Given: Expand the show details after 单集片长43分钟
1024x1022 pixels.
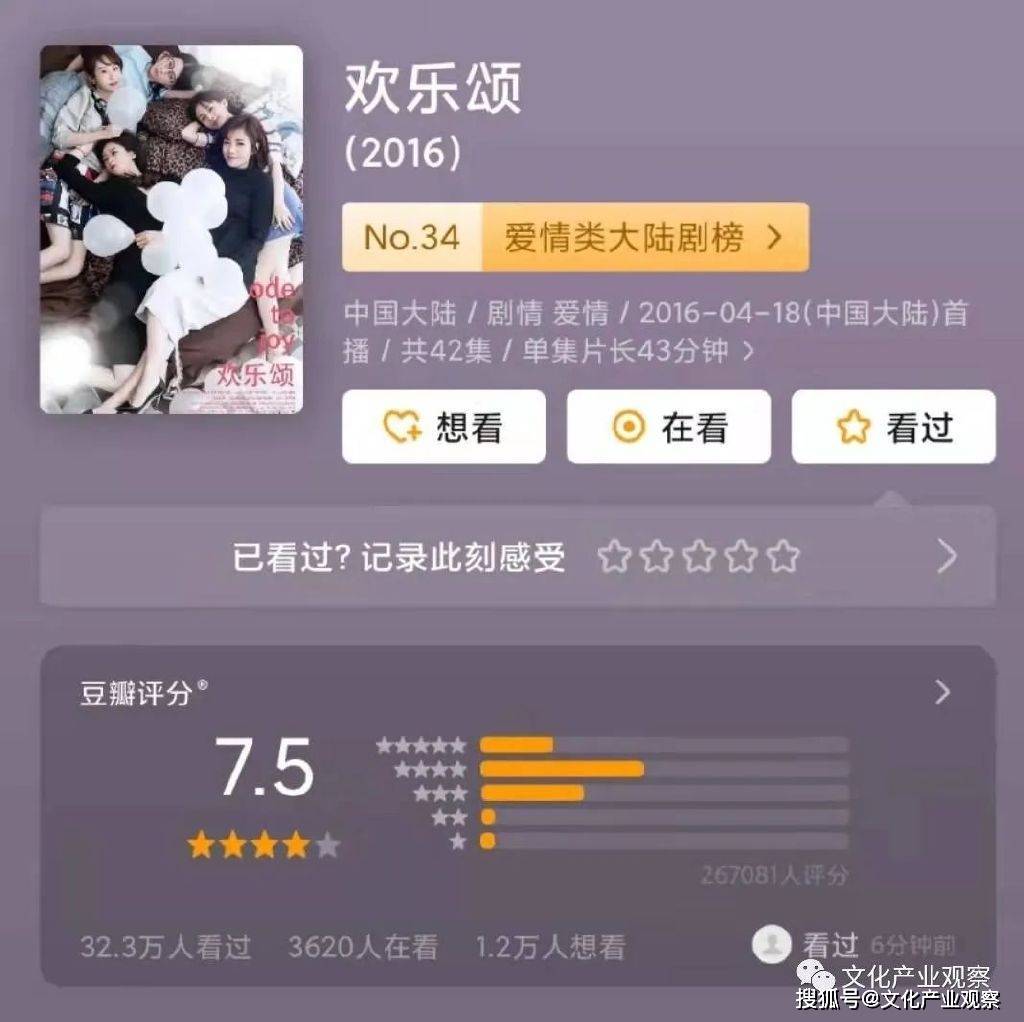Looking at the screenshot, I should click(747, 351).
